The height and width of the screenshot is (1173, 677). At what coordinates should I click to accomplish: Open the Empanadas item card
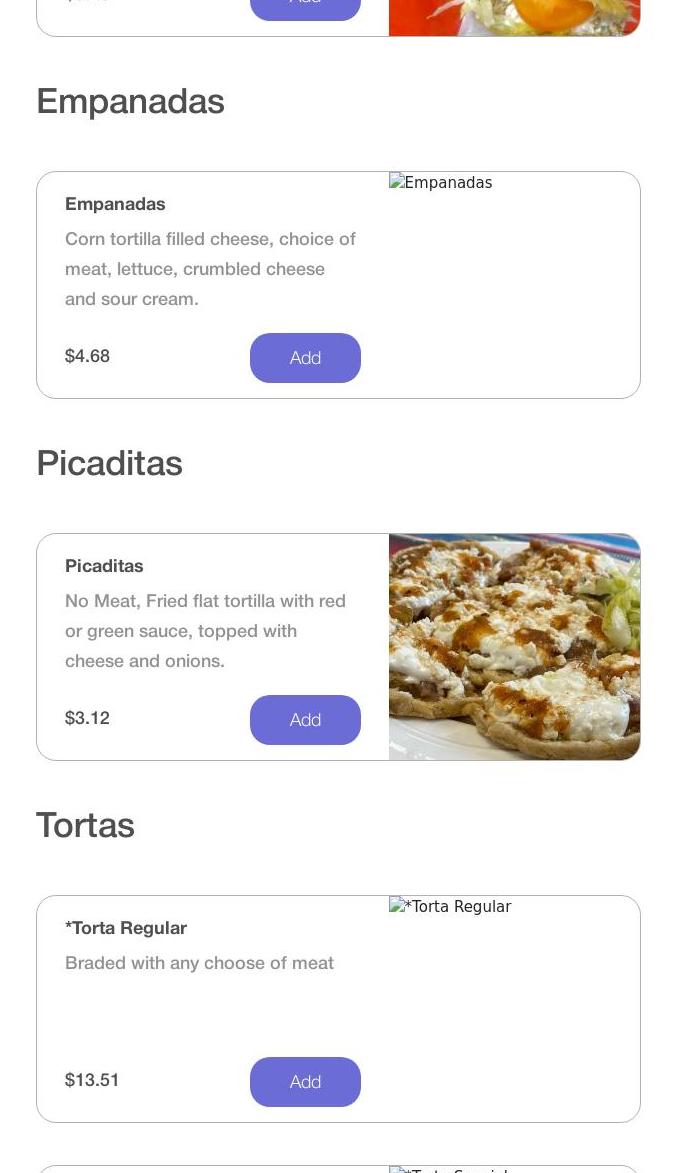(x=338, y=285)
